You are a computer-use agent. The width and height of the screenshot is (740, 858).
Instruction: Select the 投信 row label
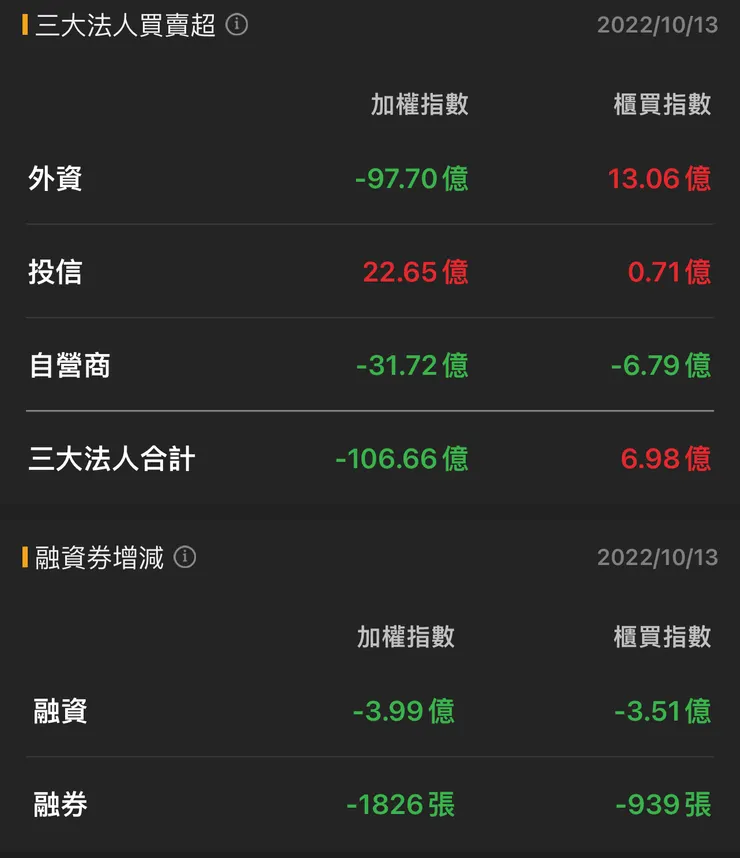(54, 272)
